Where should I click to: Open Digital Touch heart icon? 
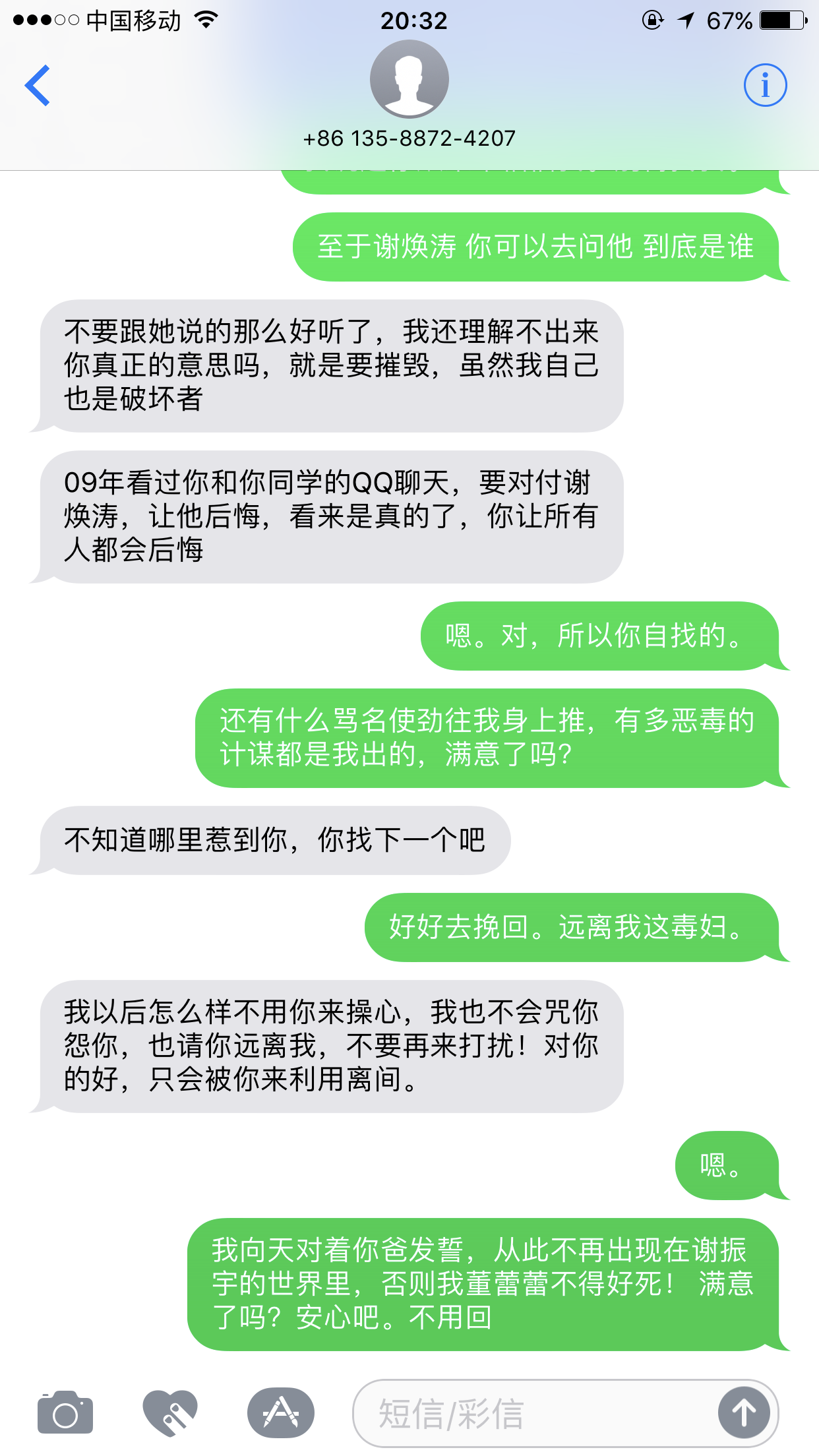(x=170, y=1413)
